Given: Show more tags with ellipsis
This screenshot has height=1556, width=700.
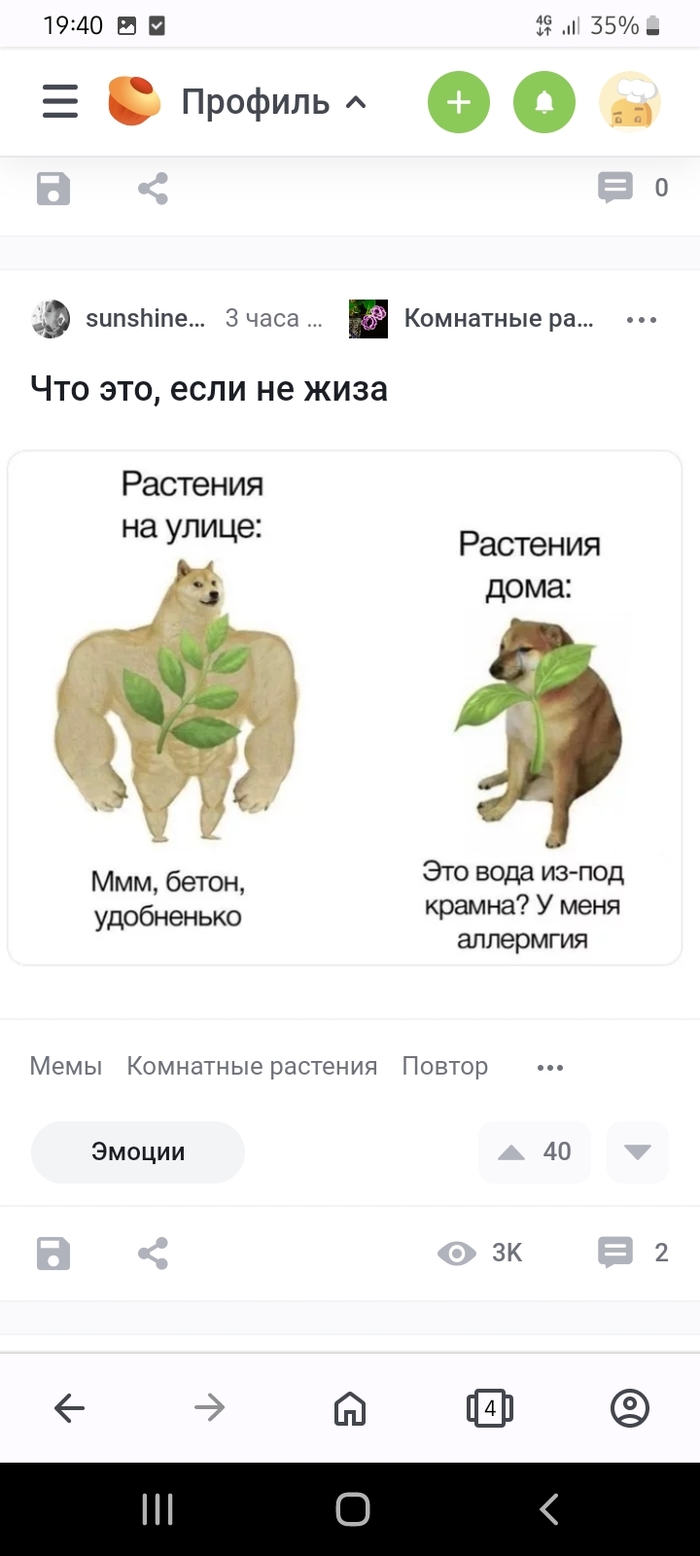Looking at the screenshot, I should click(550, 1067).
